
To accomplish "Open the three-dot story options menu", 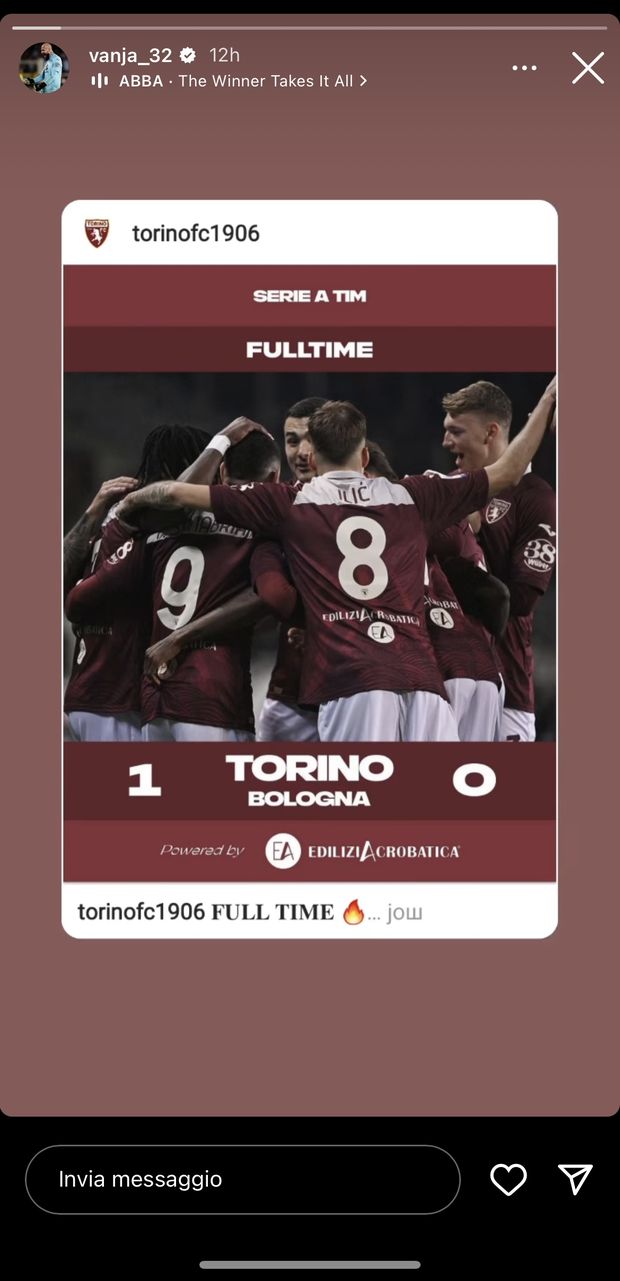I will coord(525,68).
